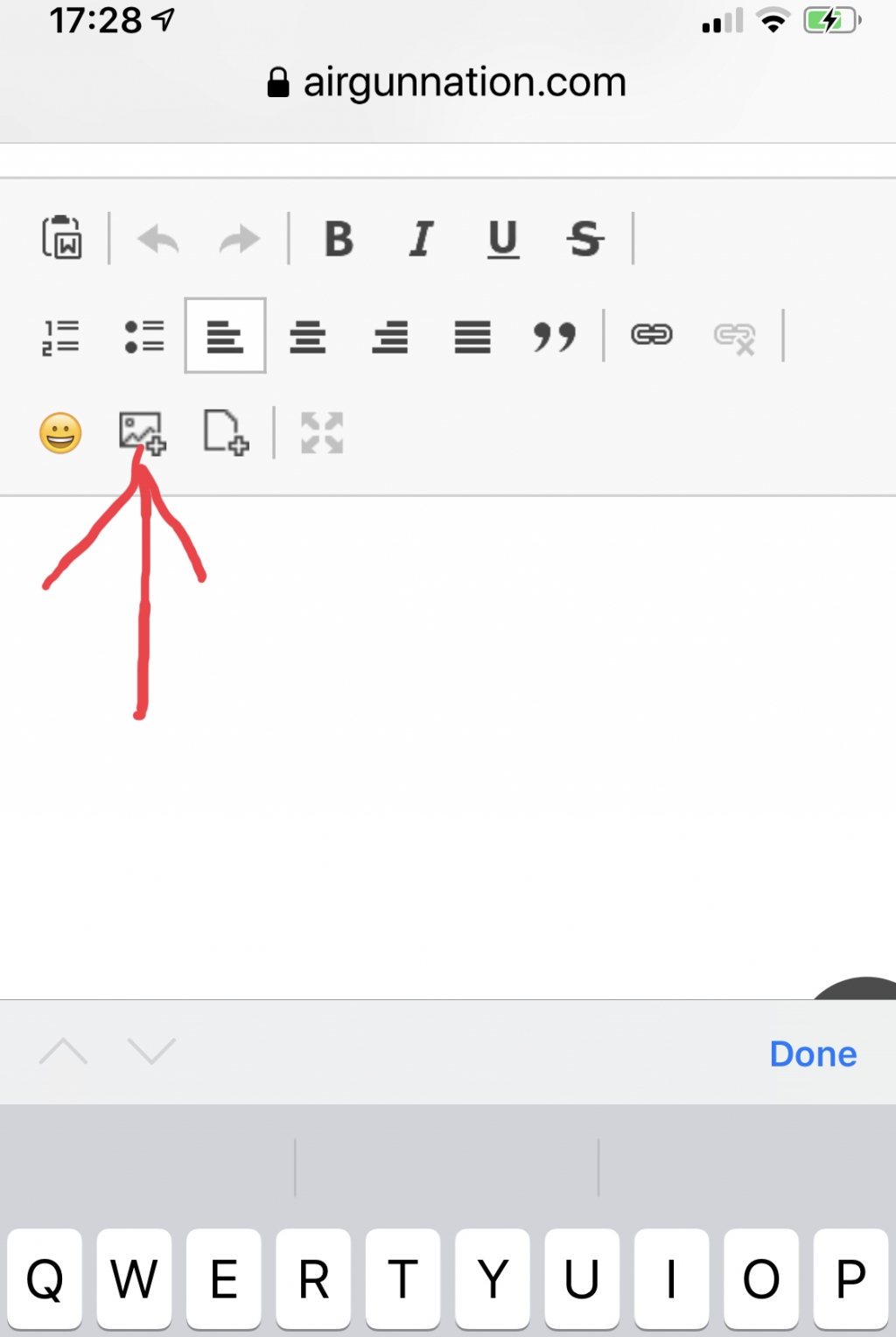
Task: Tap the insert image icon
Action: [x=142, y=432]
